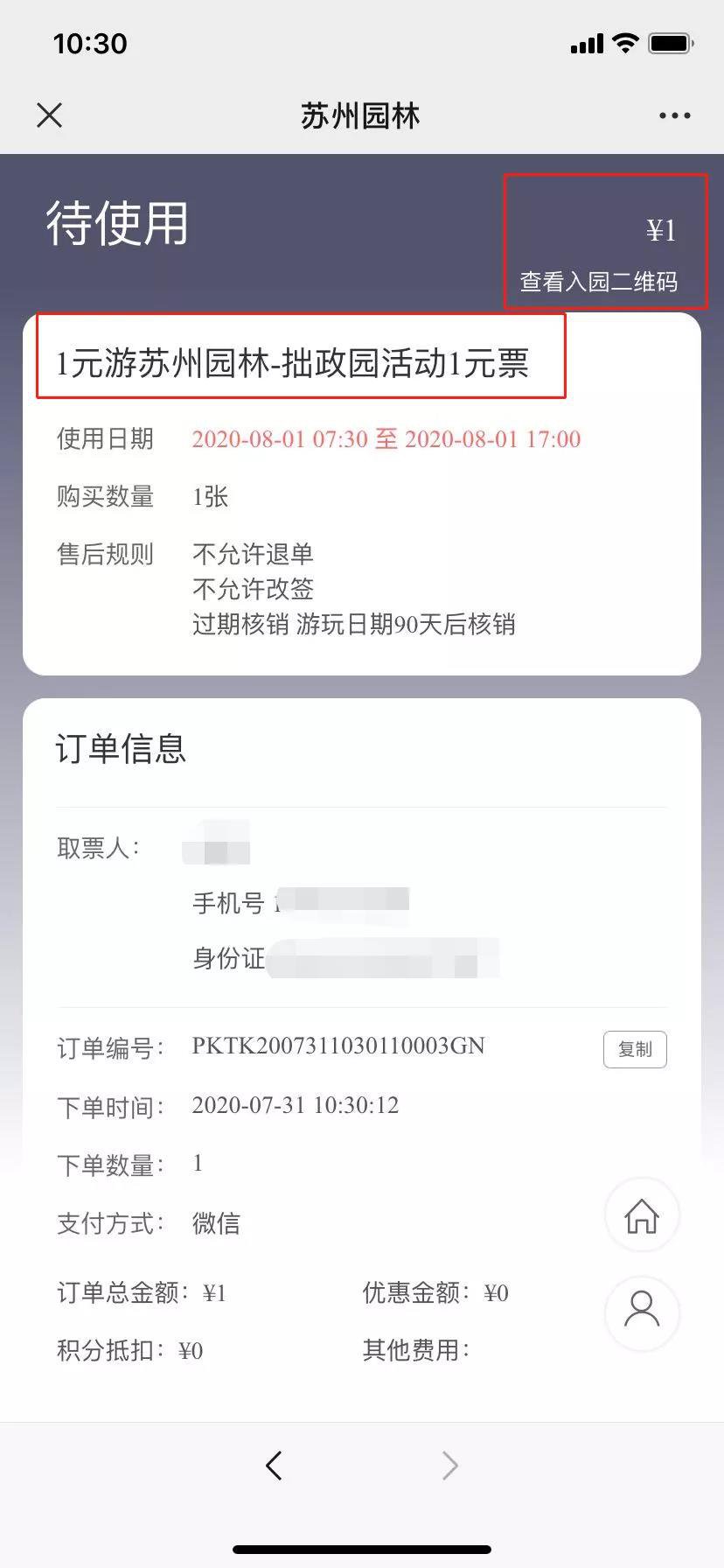Viewport: 724px width, 1568px height.
Task: View the 查看入园二维码 entry QR code
Action: pyautogui.click(x=599, y=281)
